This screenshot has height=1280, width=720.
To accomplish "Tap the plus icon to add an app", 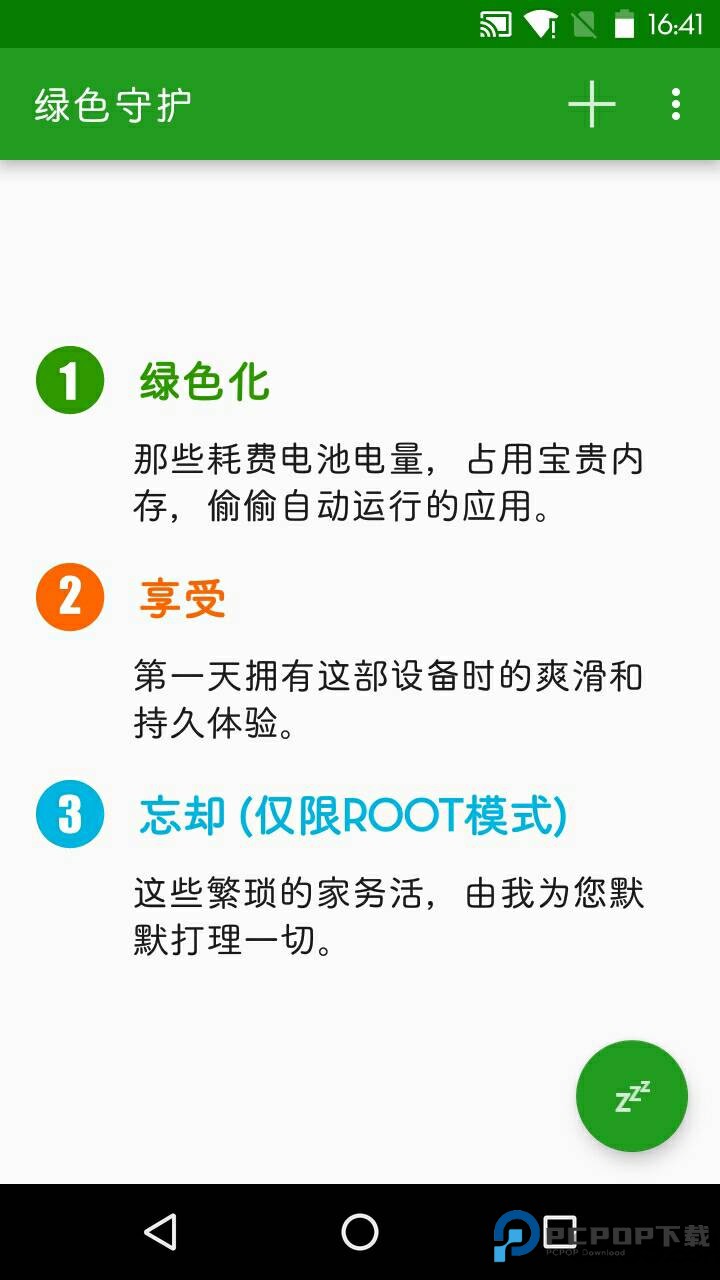I will click(592, 103).
